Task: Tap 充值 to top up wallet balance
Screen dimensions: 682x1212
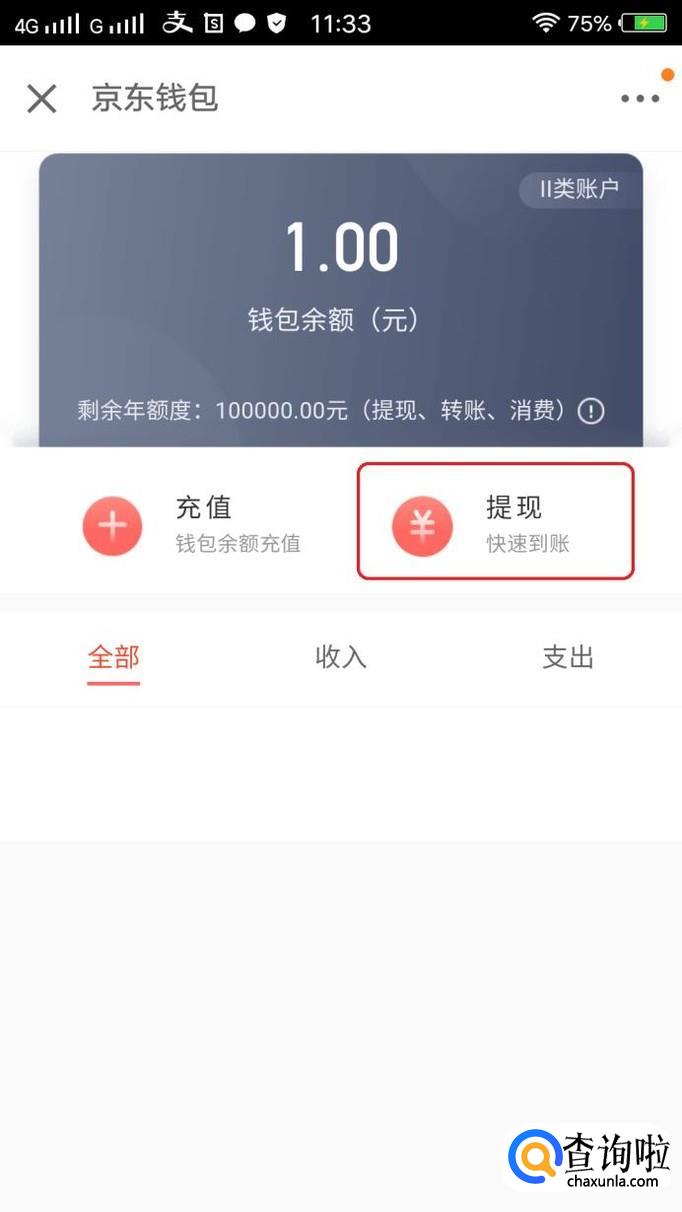Action: coord(192,525)
